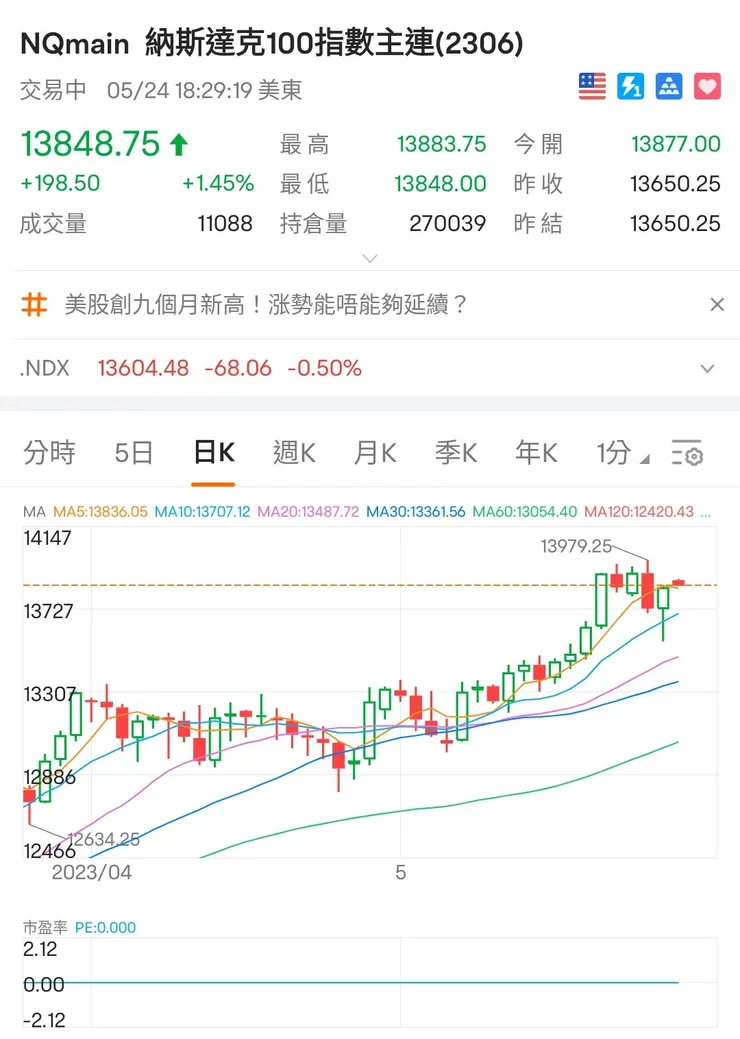This screenshot has height=1039, width=740.
Task: Open the chart settings gear icon
Action: click(x=689, y=453)
